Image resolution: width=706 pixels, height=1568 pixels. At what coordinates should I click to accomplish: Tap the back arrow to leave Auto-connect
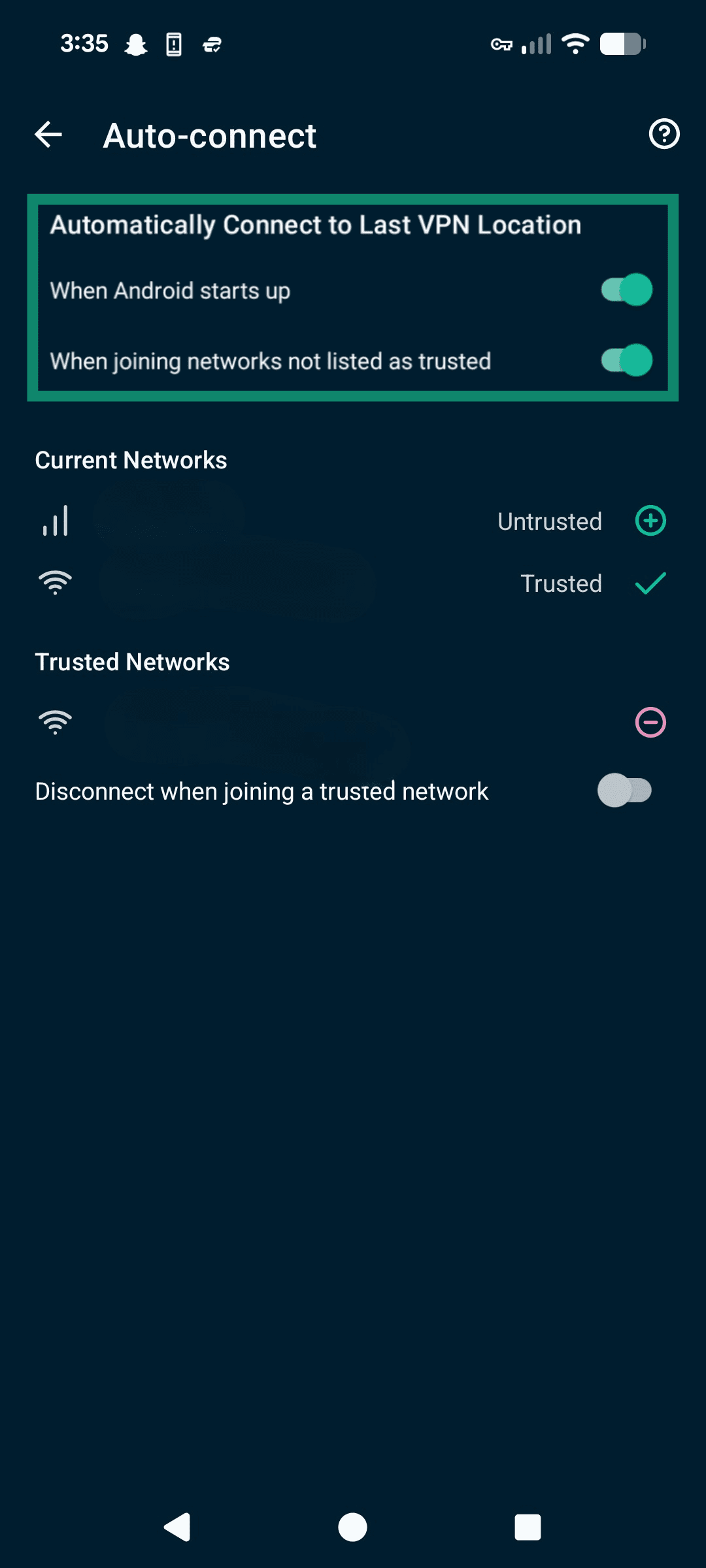pos(47,135)
